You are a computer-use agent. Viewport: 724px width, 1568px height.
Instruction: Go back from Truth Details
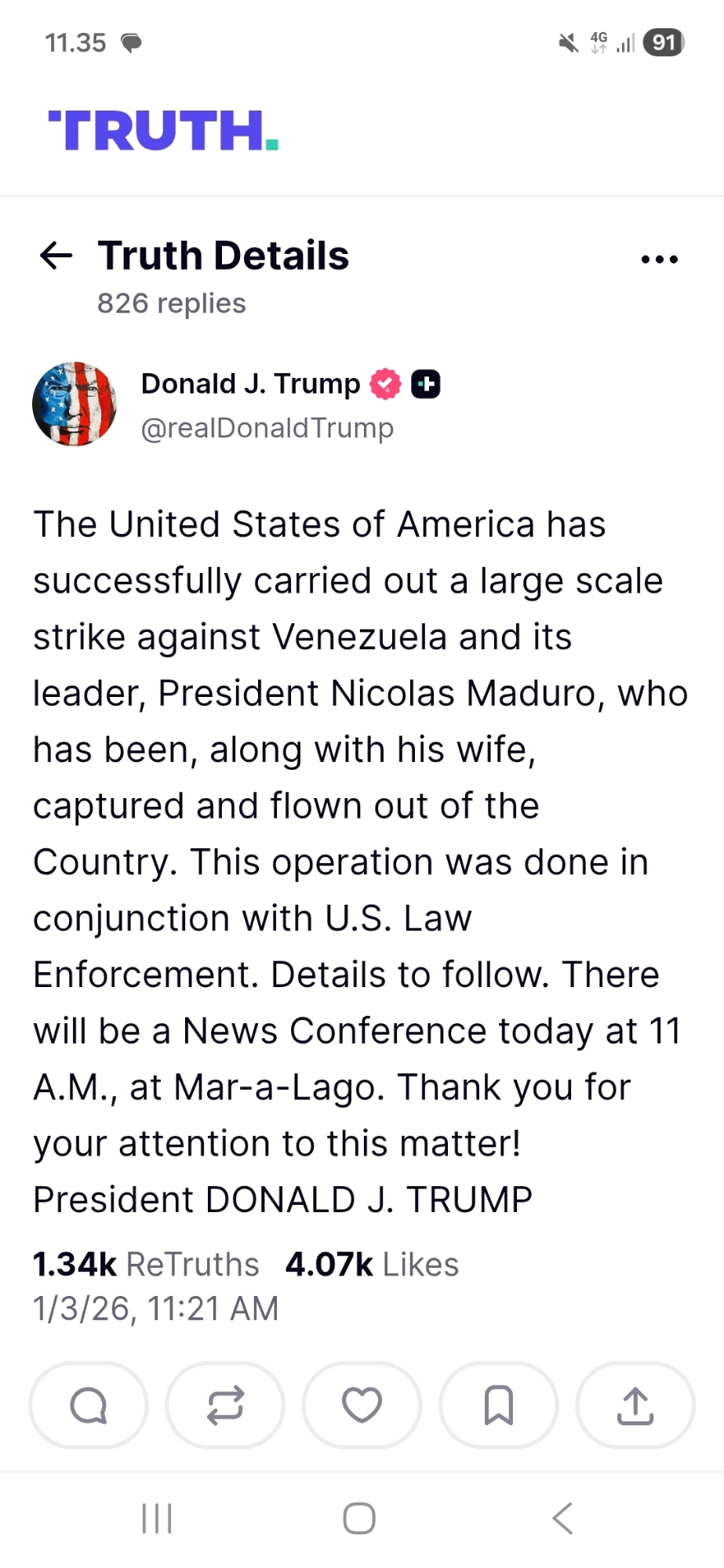pos(56,256)
